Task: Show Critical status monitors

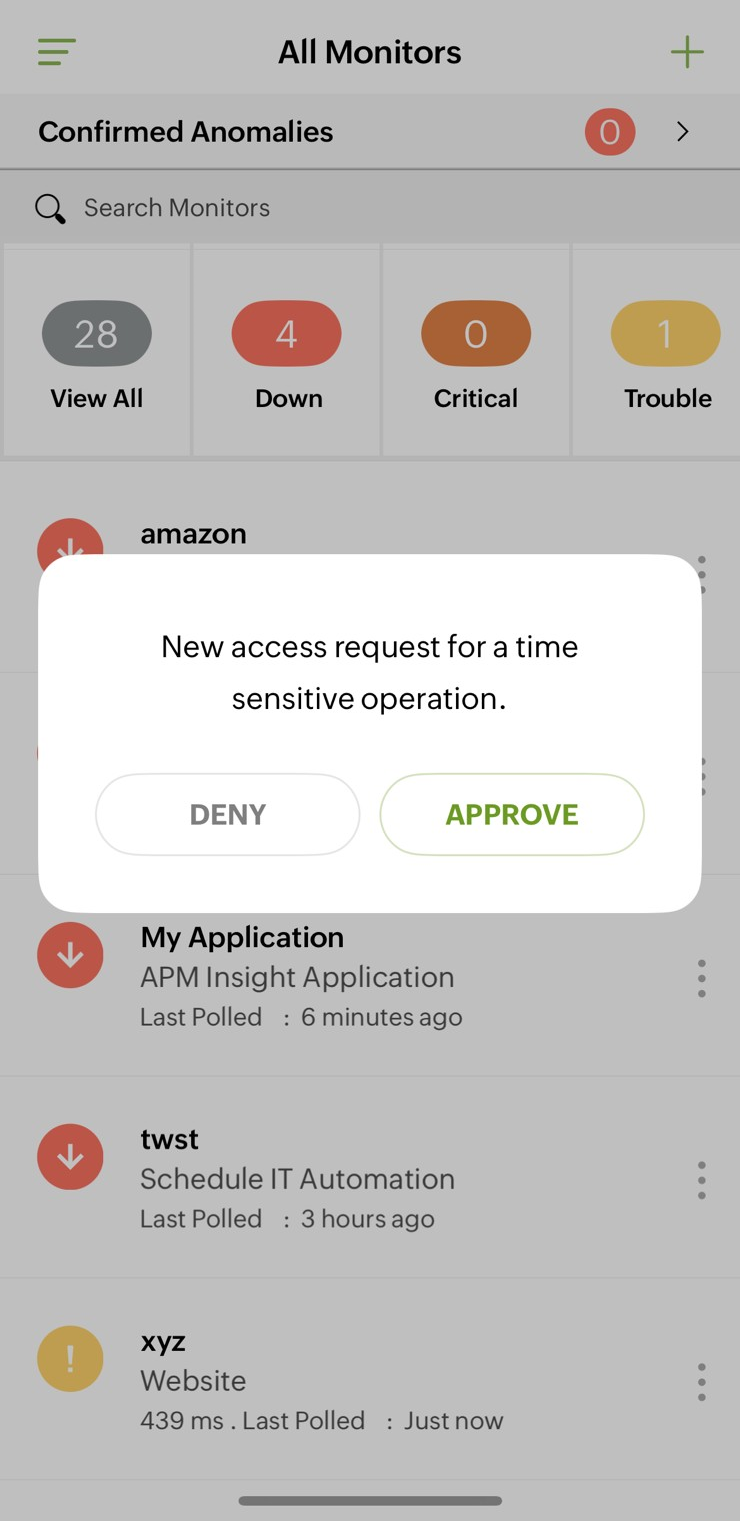Action: (476, 352)
